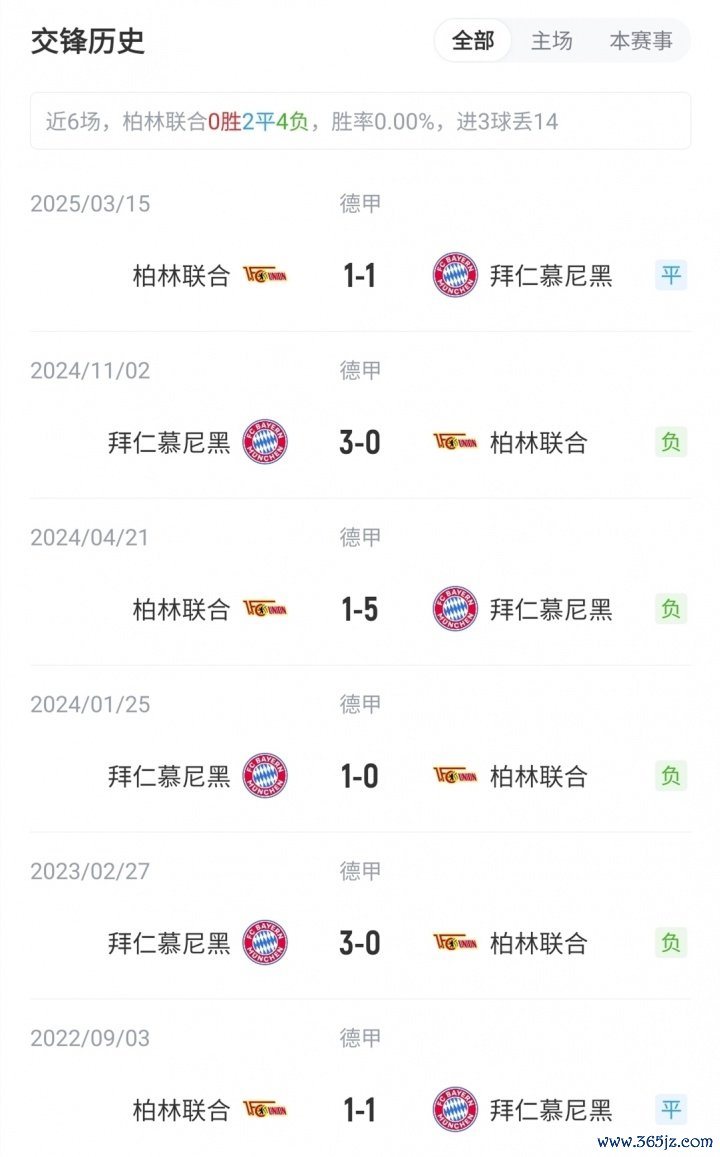Open the 2025/03/15 match with score 1-1
The width and height of the screenshot is (720, 1157).
pos(360,275)
